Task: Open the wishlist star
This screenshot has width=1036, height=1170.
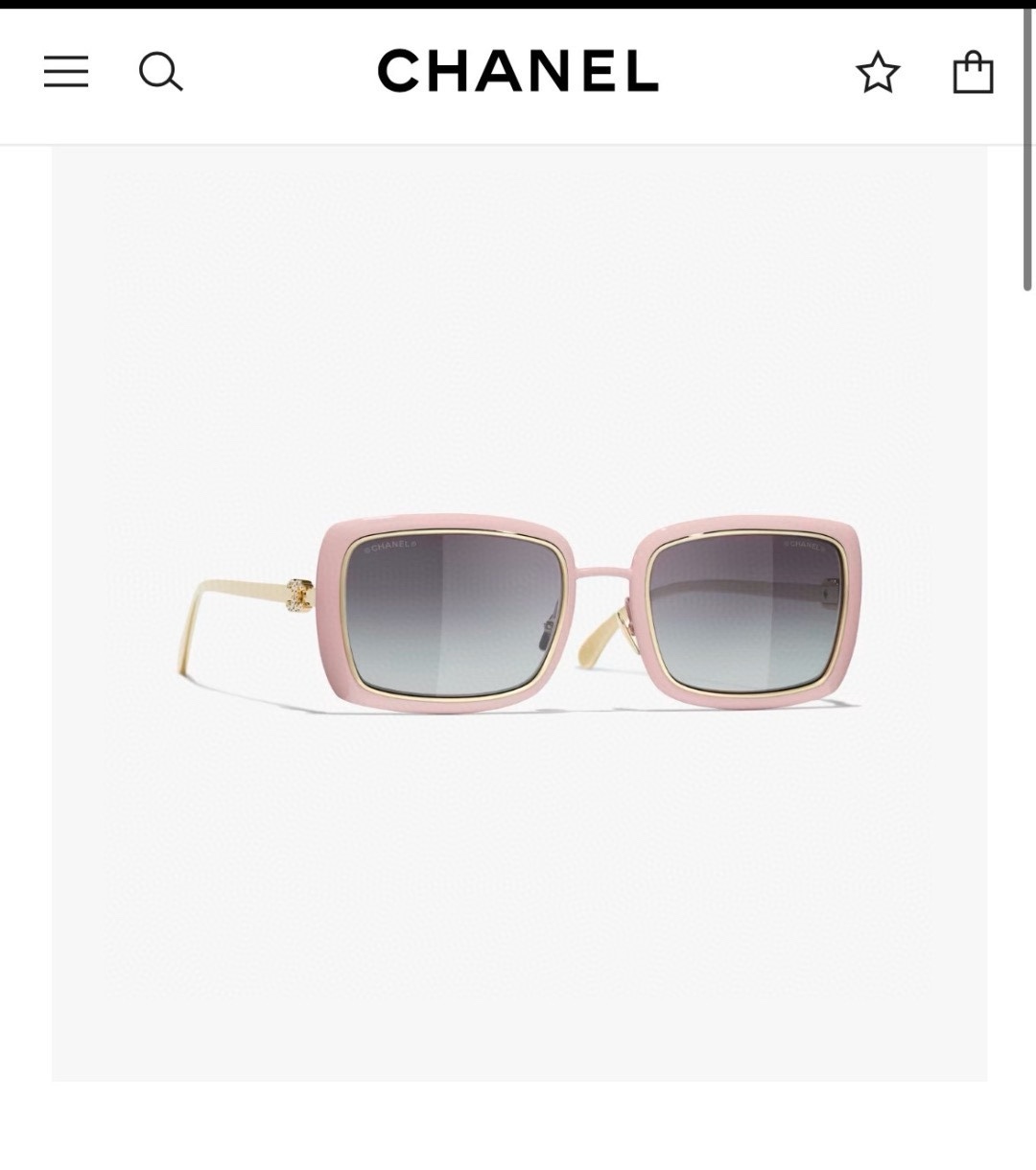Action: 878,73
